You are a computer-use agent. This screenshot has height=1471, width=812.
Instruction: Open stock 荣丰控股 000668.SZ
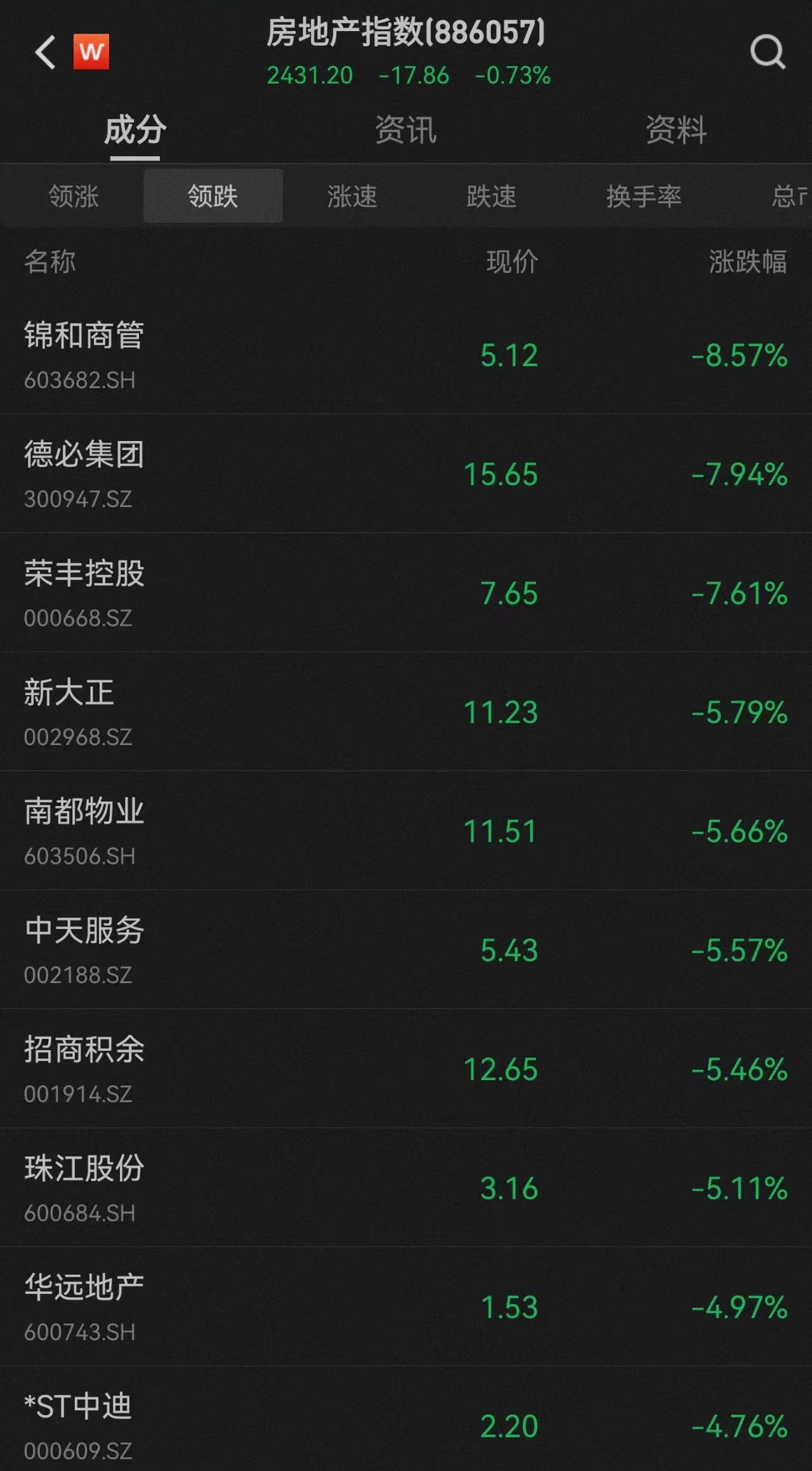(406, 593)
